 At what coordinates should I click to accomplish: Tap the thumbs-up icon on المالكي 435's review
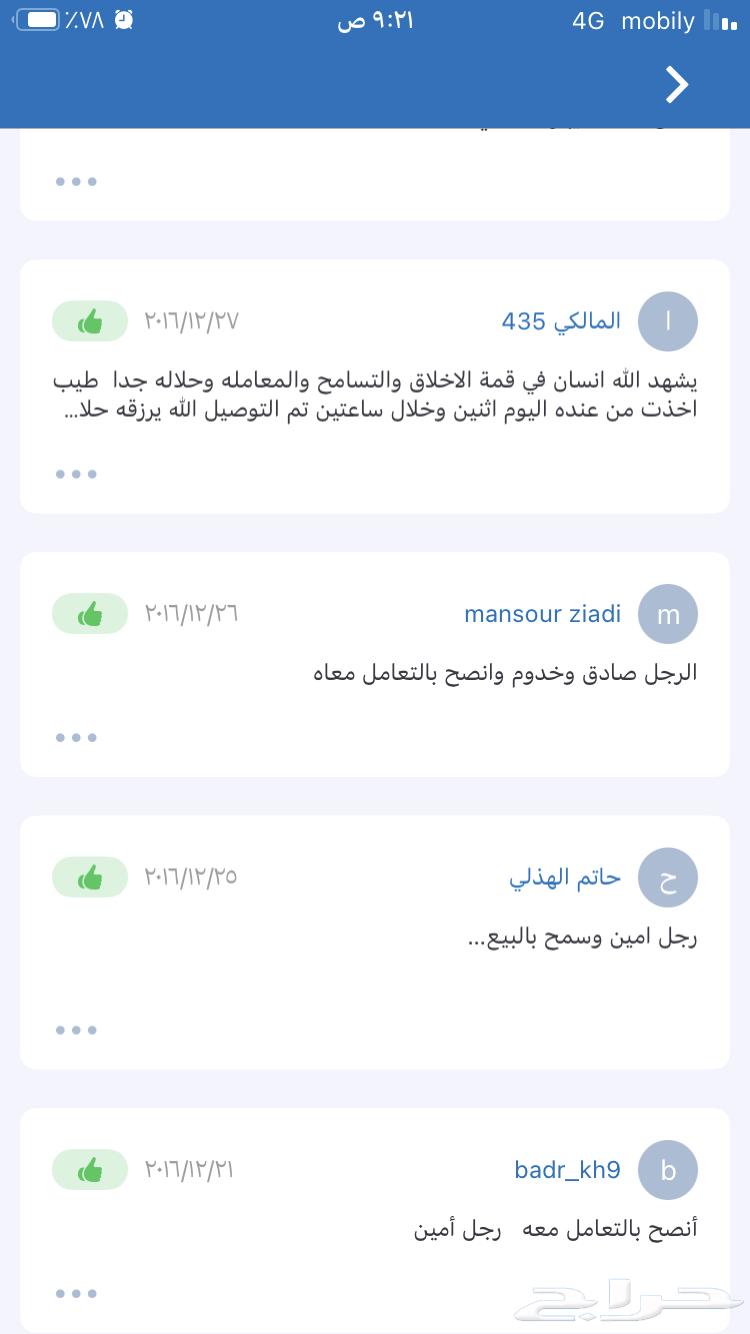tap(90, 320)
